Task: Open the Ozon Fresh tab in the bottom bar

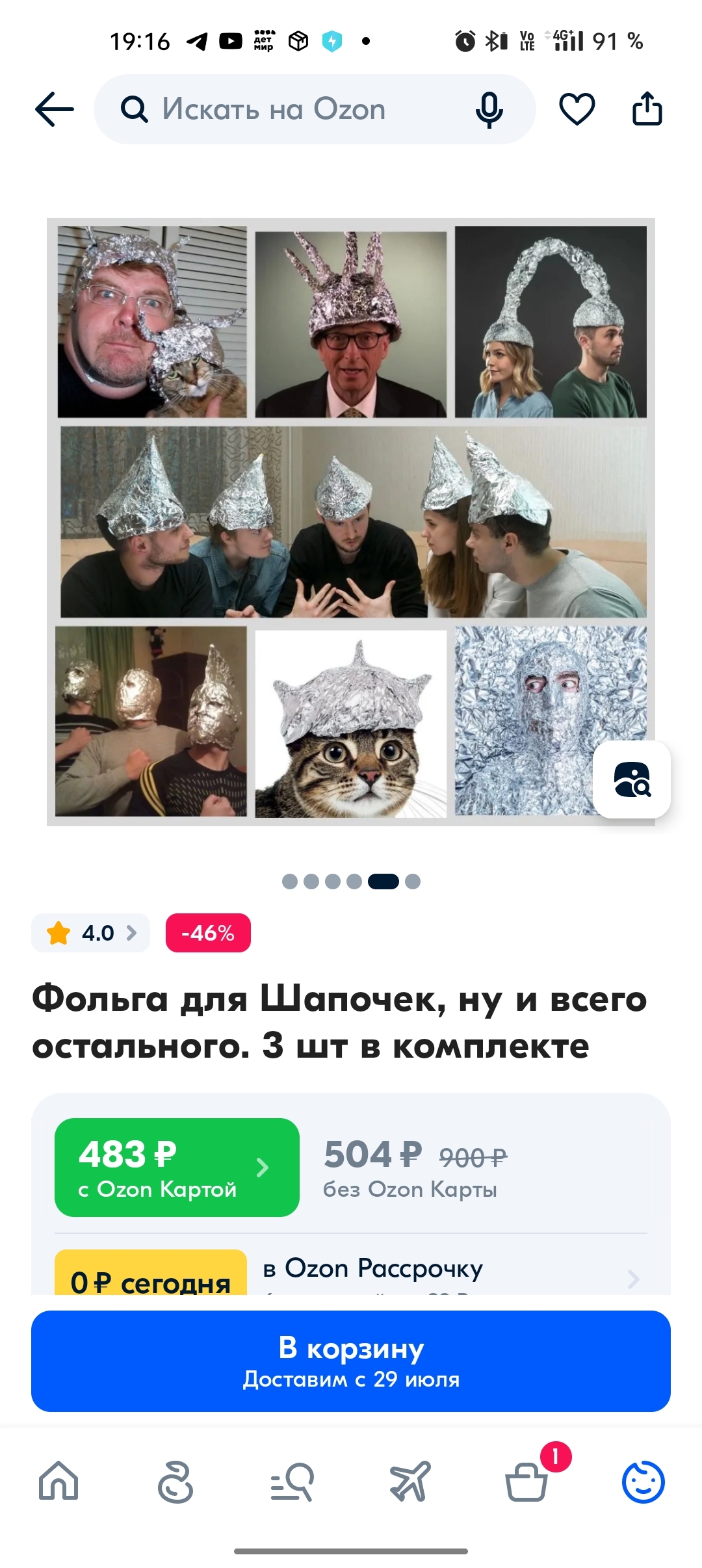Action: 175,1482
